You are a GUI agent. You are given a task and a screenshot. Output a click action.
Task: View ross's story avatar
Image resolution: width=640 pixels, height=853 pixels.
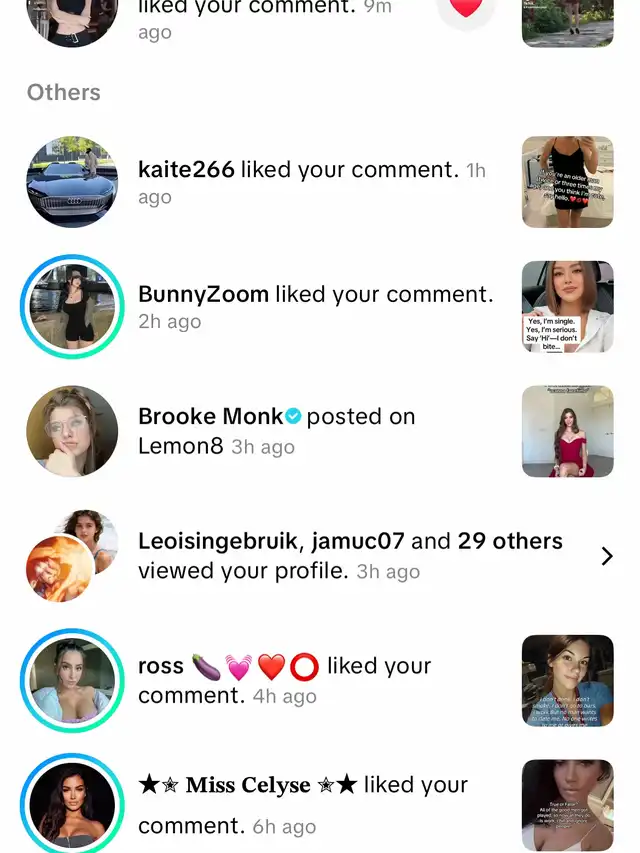pyautogui.click(x=72, y=680)
